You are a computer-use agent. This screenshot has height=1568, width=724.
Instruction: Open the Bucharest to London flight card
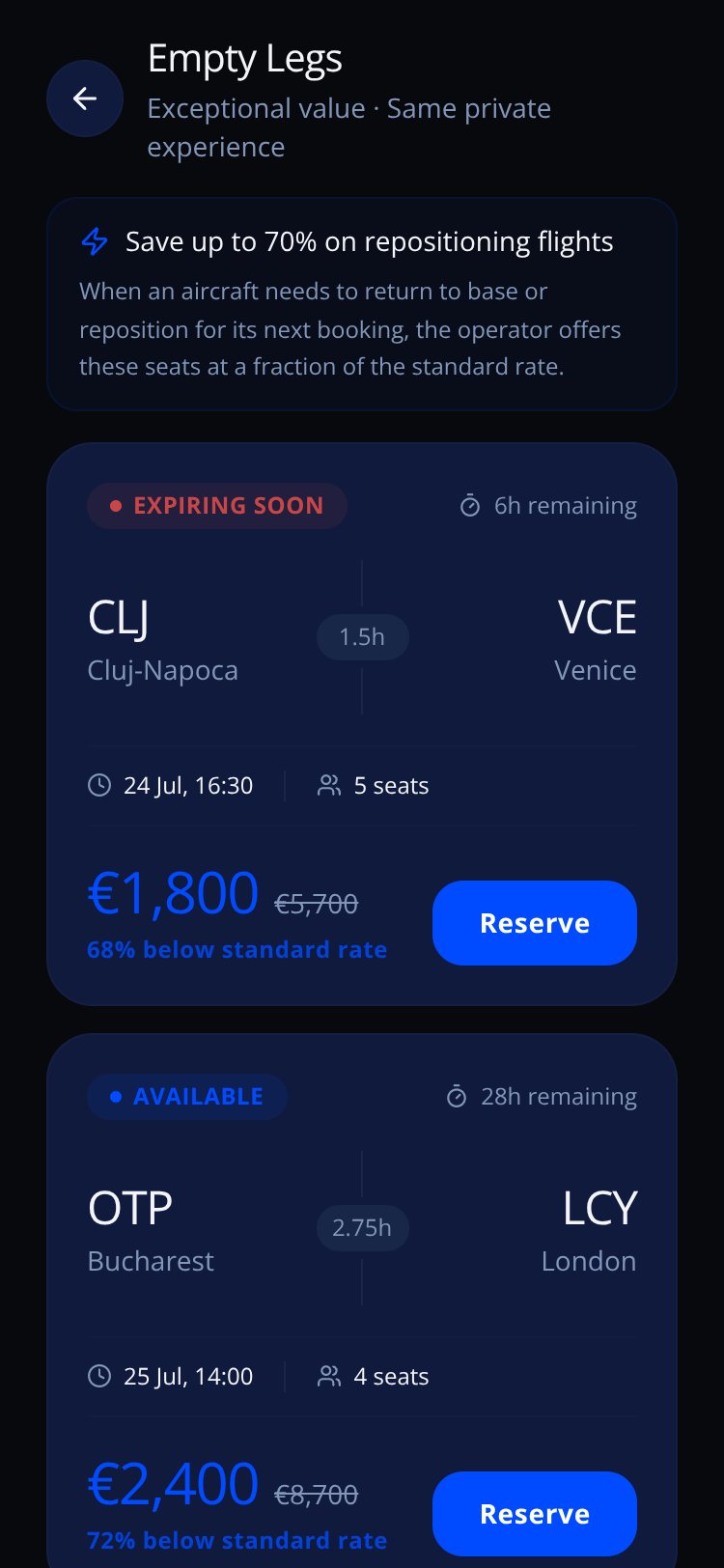point(362,1301)
